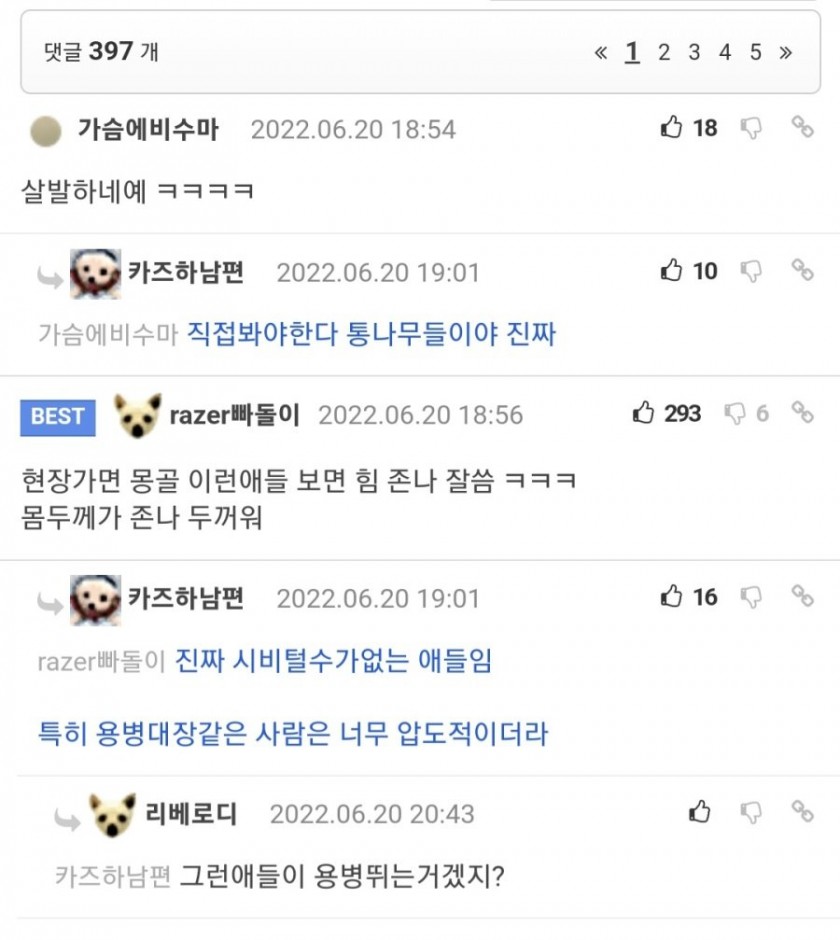
Task: Copy link of 리베로디's reply
Action: (x=802, y=811)
